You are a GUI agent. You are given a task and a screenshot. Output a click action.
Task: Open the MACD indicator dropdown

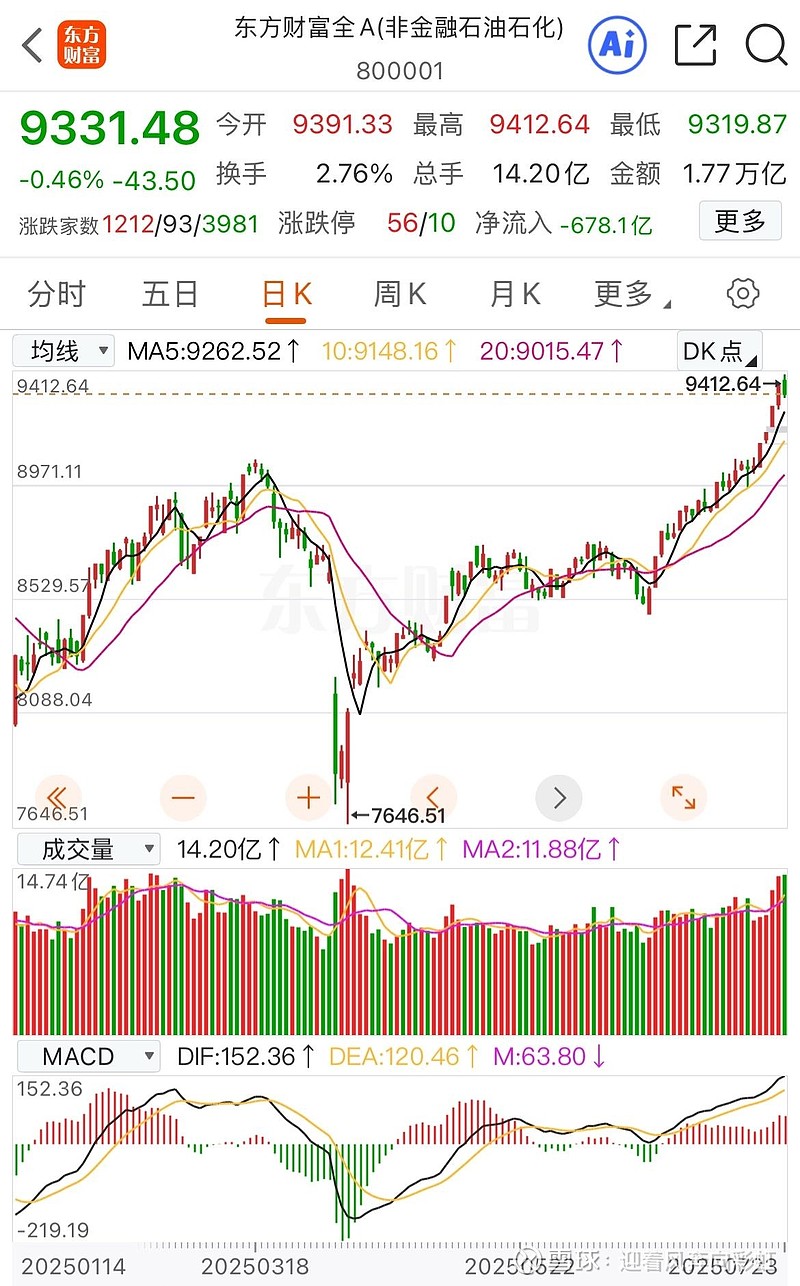(88, 1055)
